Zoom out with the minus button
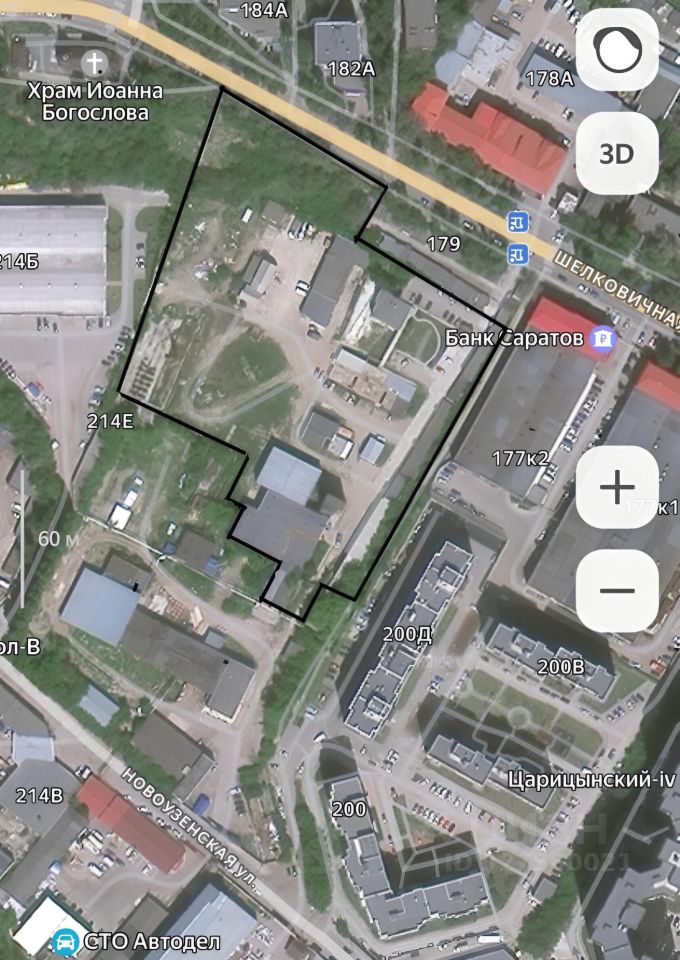The height and width of the screenshot is (960, 680). 617,590
